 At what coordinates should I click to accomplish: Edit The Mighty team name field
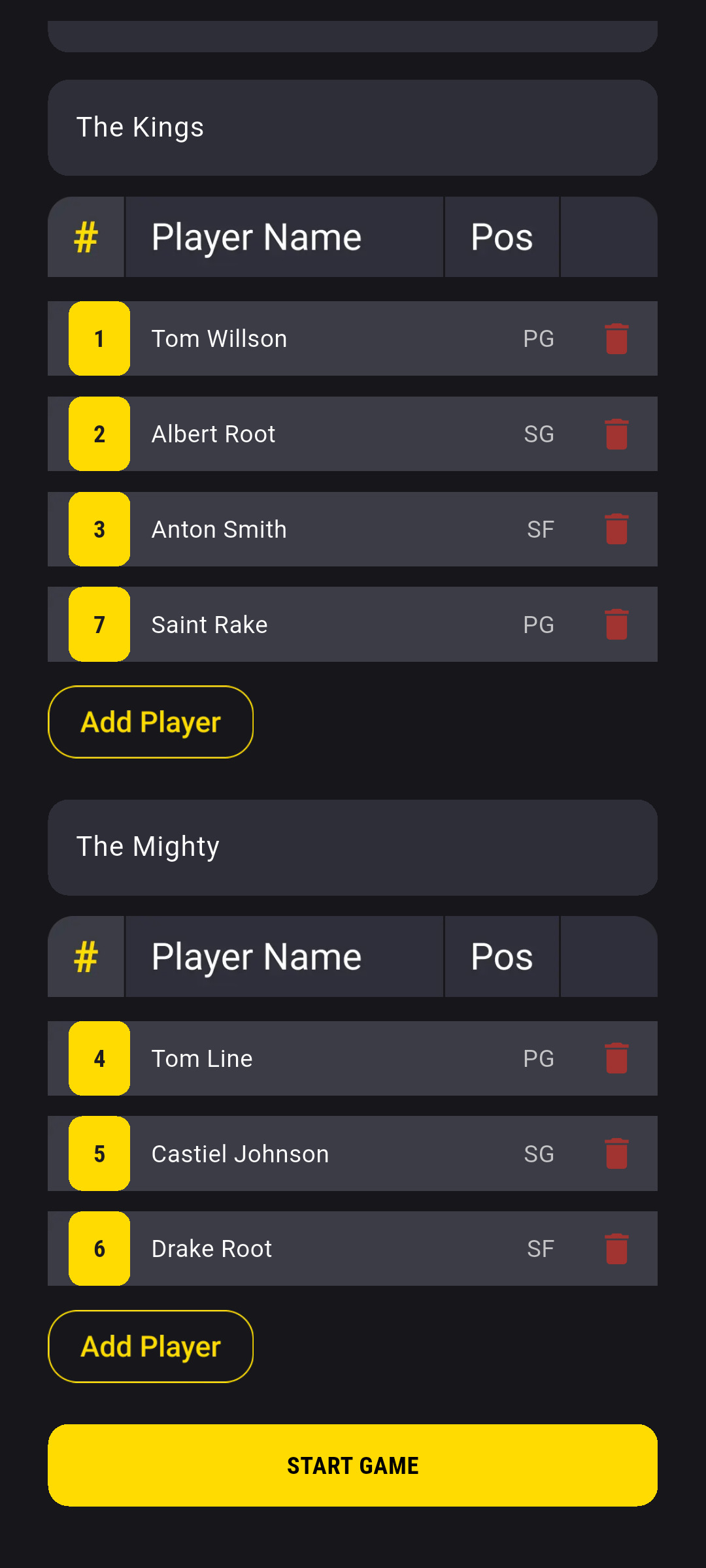pos(353,846)
